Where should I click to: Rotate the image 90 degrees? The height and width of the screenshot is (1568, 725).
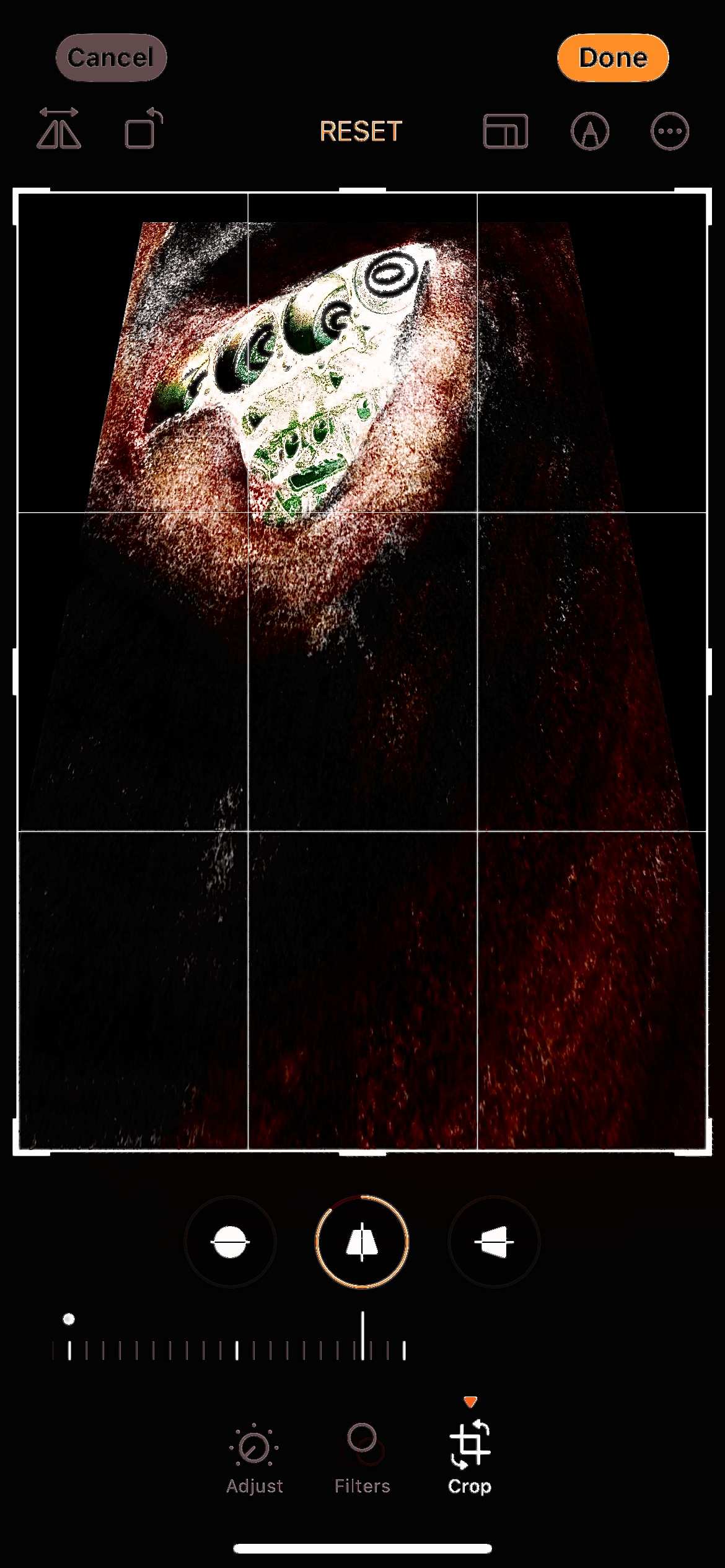(x=143, y=129)
